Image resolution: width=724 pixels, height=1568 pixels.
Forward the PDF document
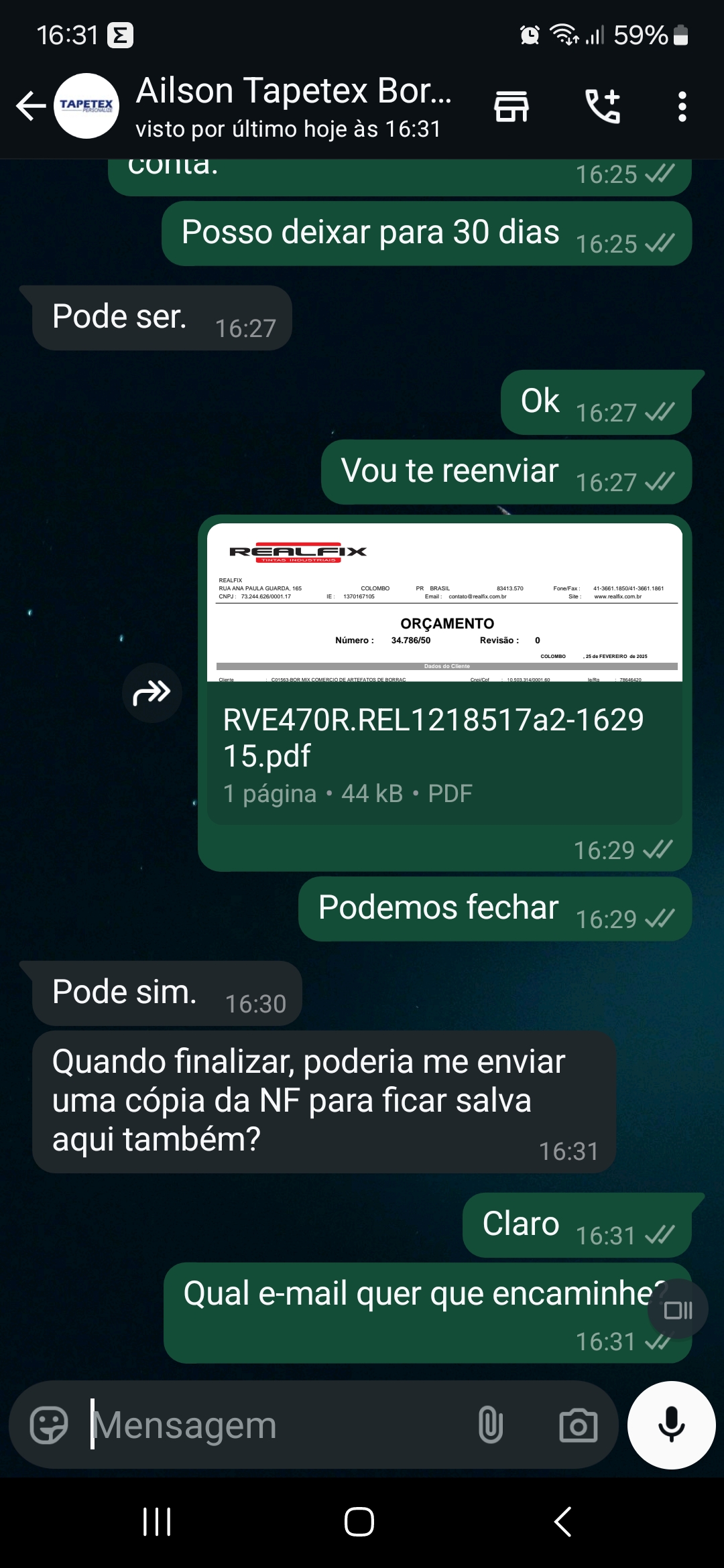152,693
